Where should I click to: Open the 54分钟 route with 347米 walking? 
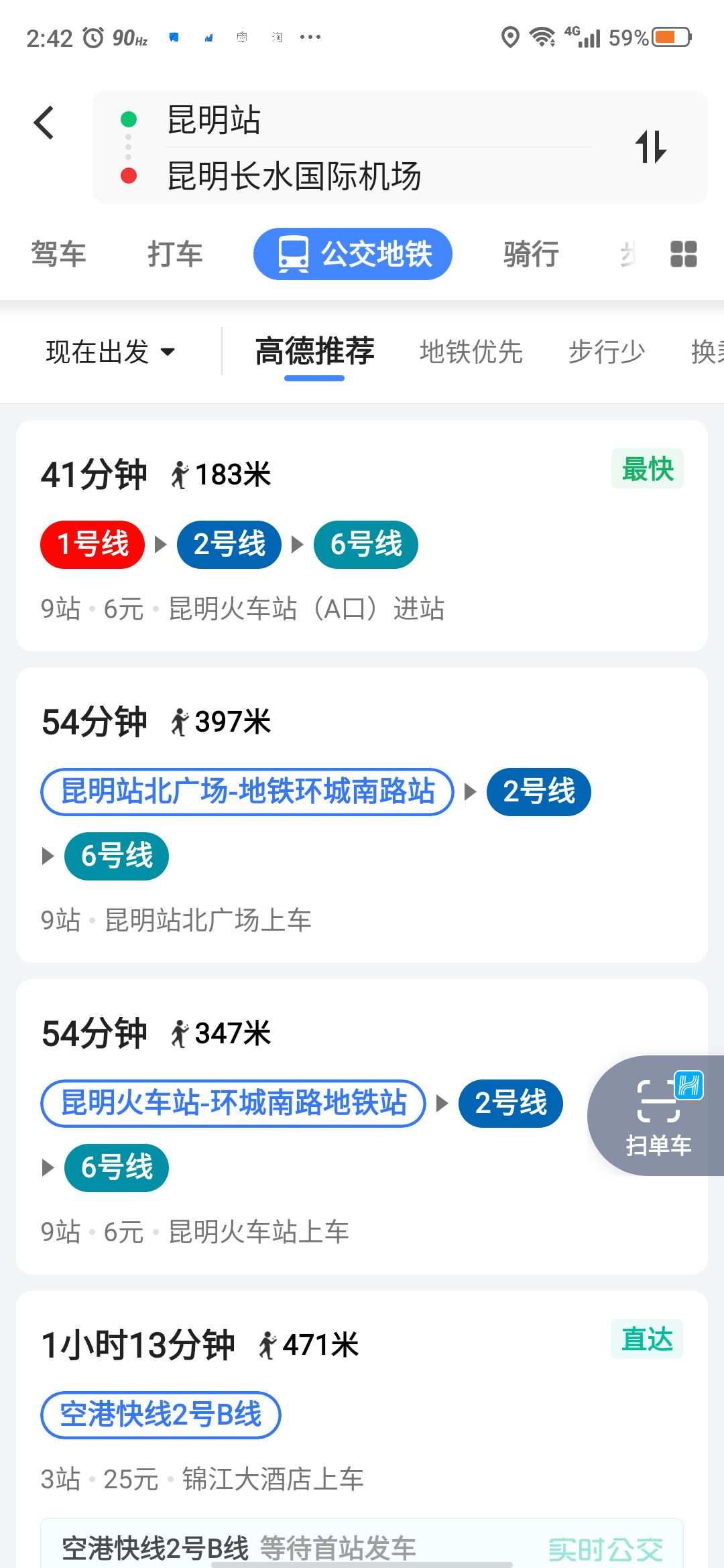[362, 1126]
